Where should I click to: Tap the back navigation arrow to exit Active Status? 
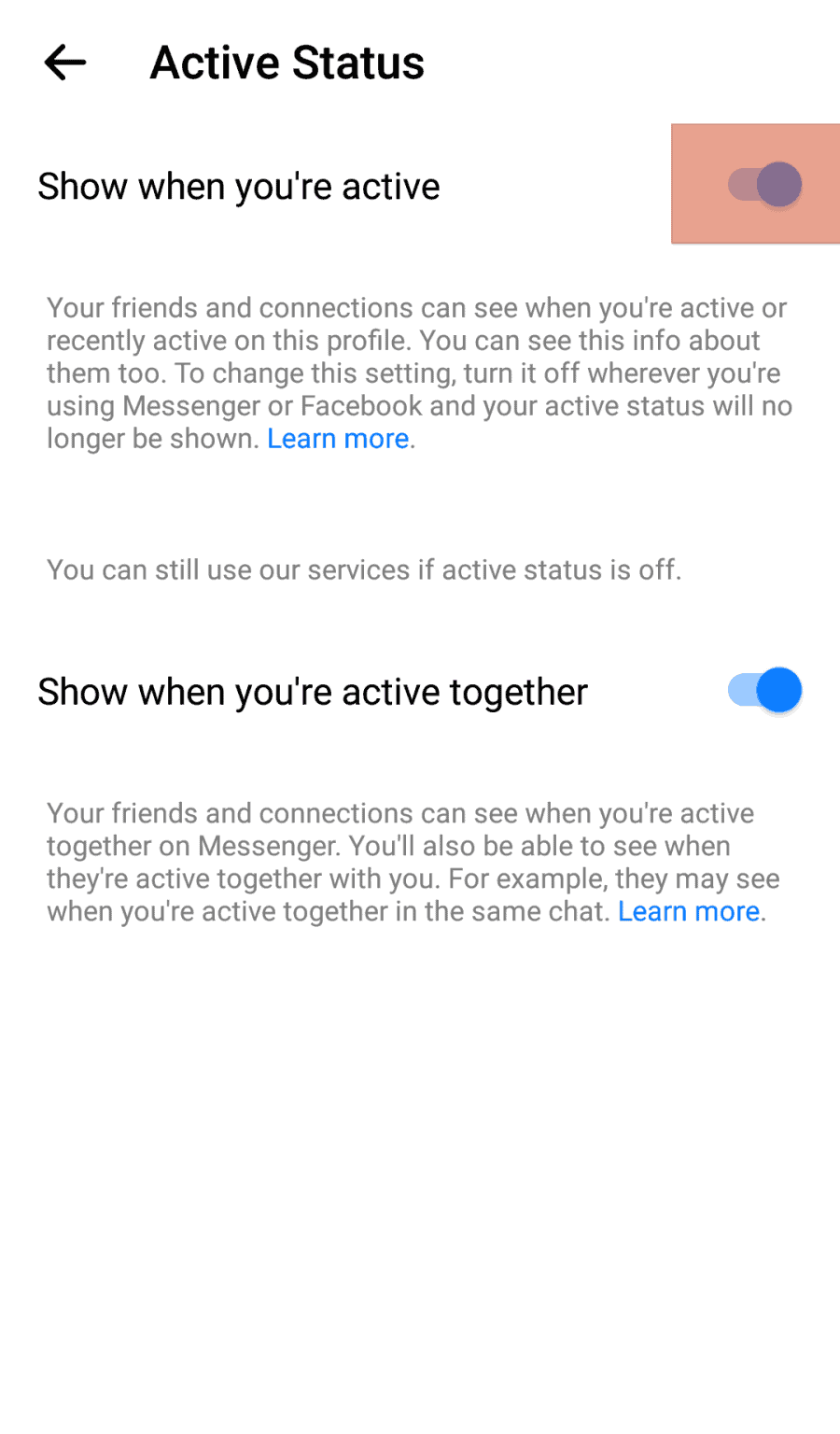(x=63, y=63)
